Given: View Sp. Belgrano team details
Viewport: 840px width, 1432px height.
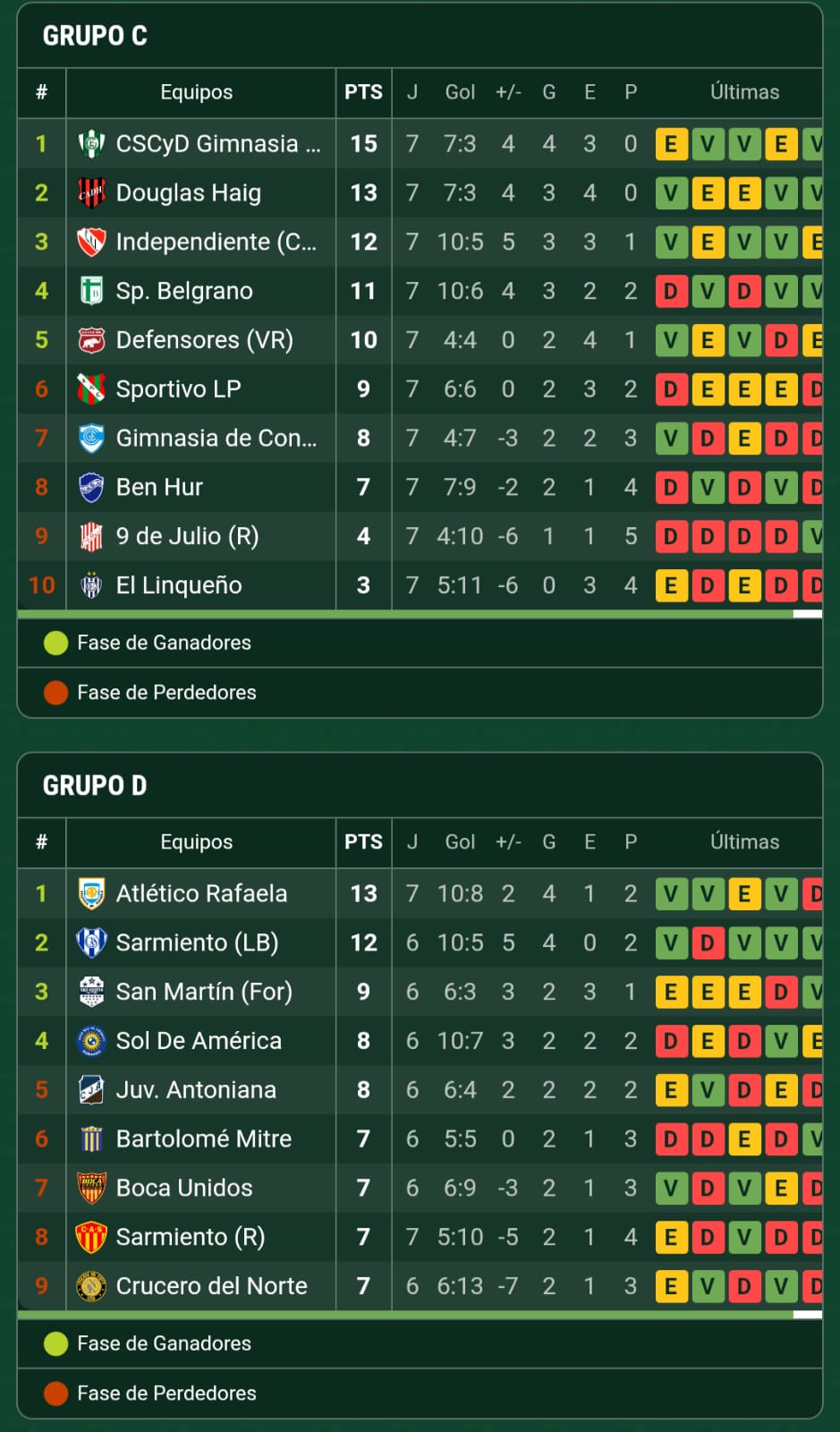Looking at the screenshot, I should coord(184,292).
